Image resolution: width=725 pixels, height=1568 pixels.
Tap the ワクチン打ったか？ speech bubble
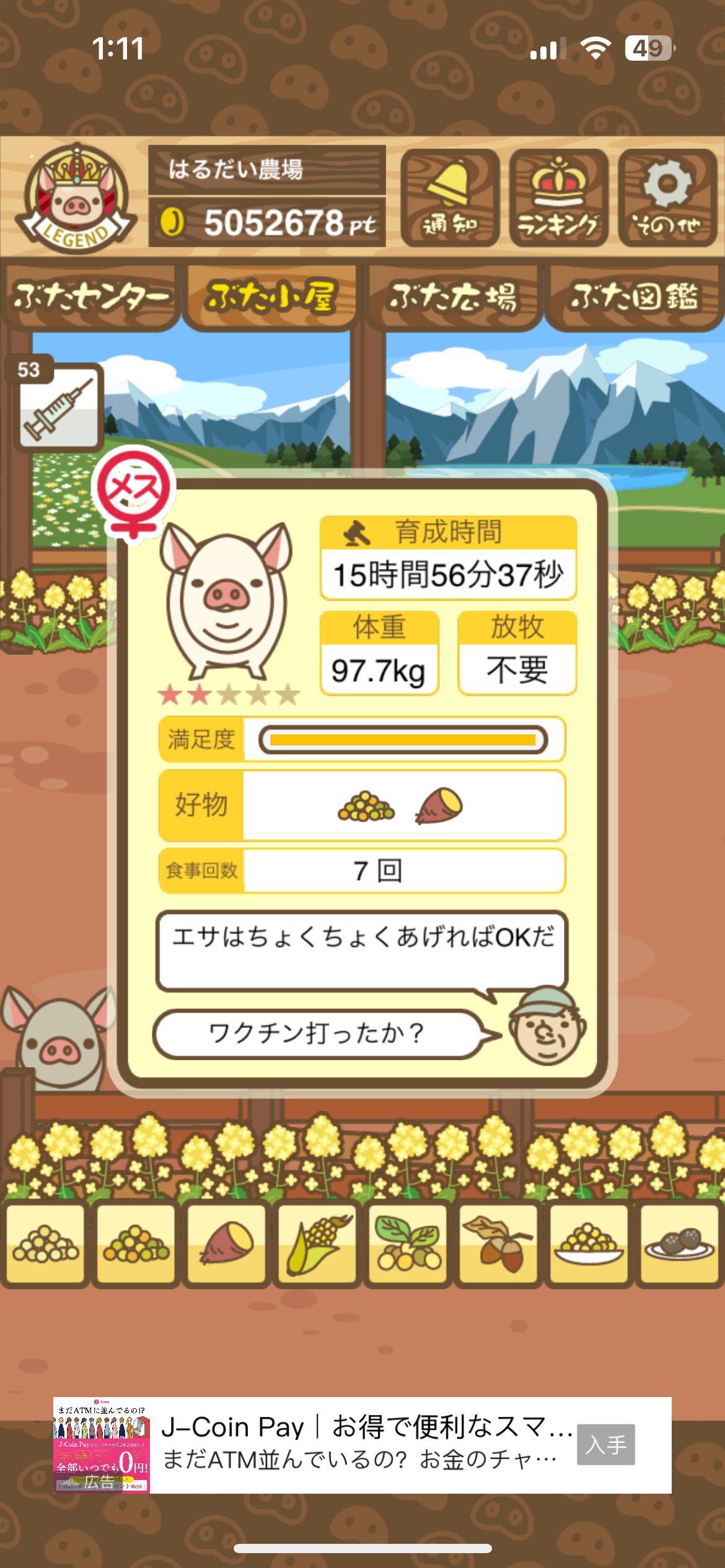[x=317, y=1034]
